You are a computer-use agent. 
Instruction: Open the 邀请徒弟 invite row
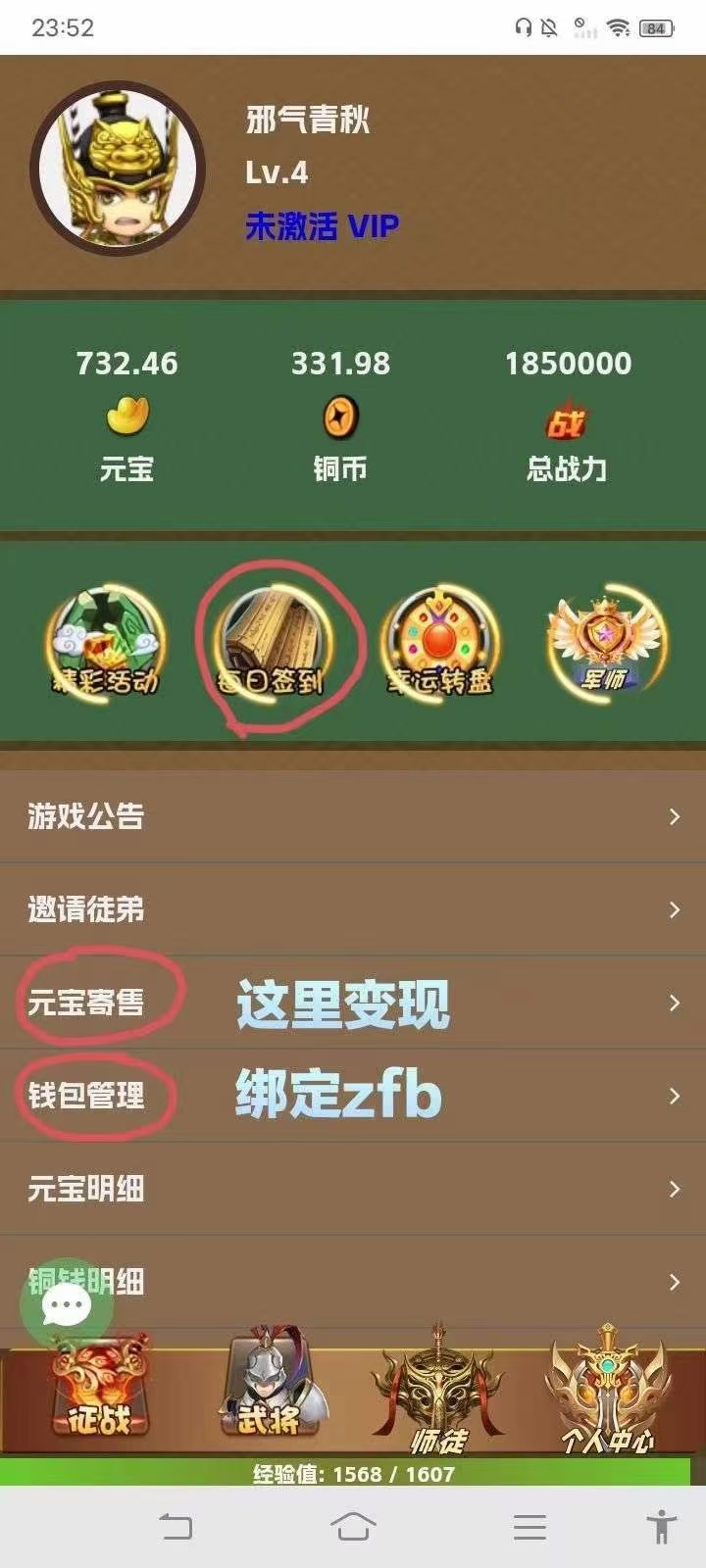coord(353,909)
